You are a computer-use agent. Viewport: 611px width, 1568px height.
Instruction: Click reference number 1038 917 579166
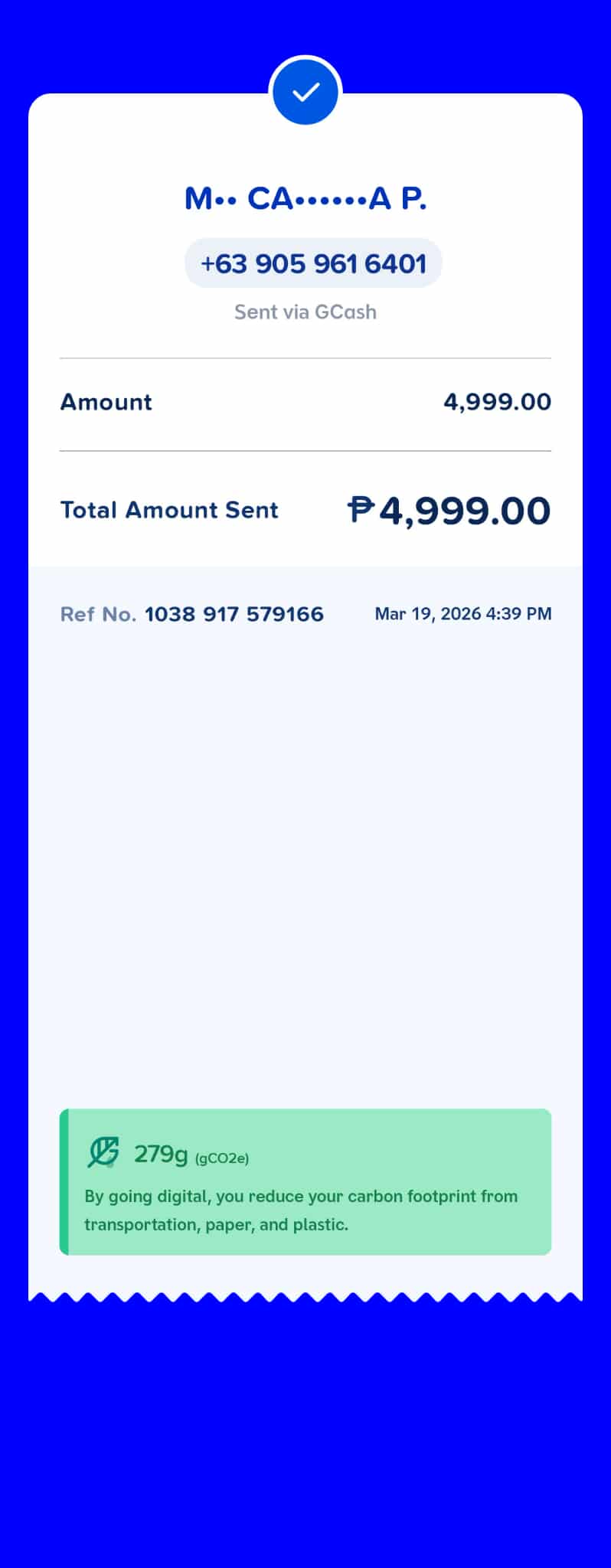pyautogui.click(x=234, y=614)
